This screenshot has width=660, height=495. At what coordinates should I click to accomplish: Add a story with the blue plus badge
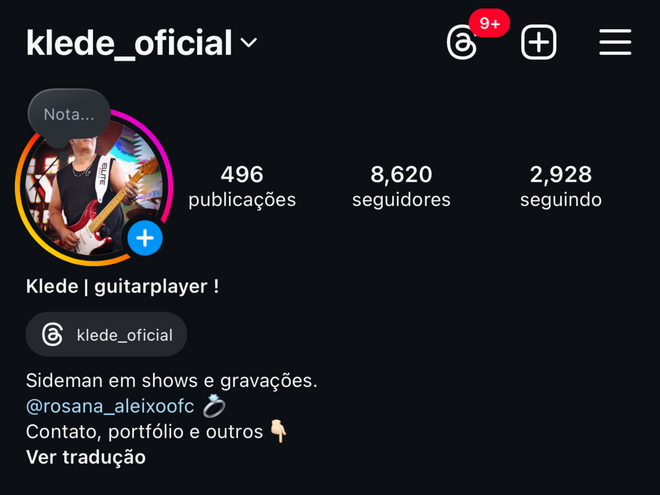145,238
